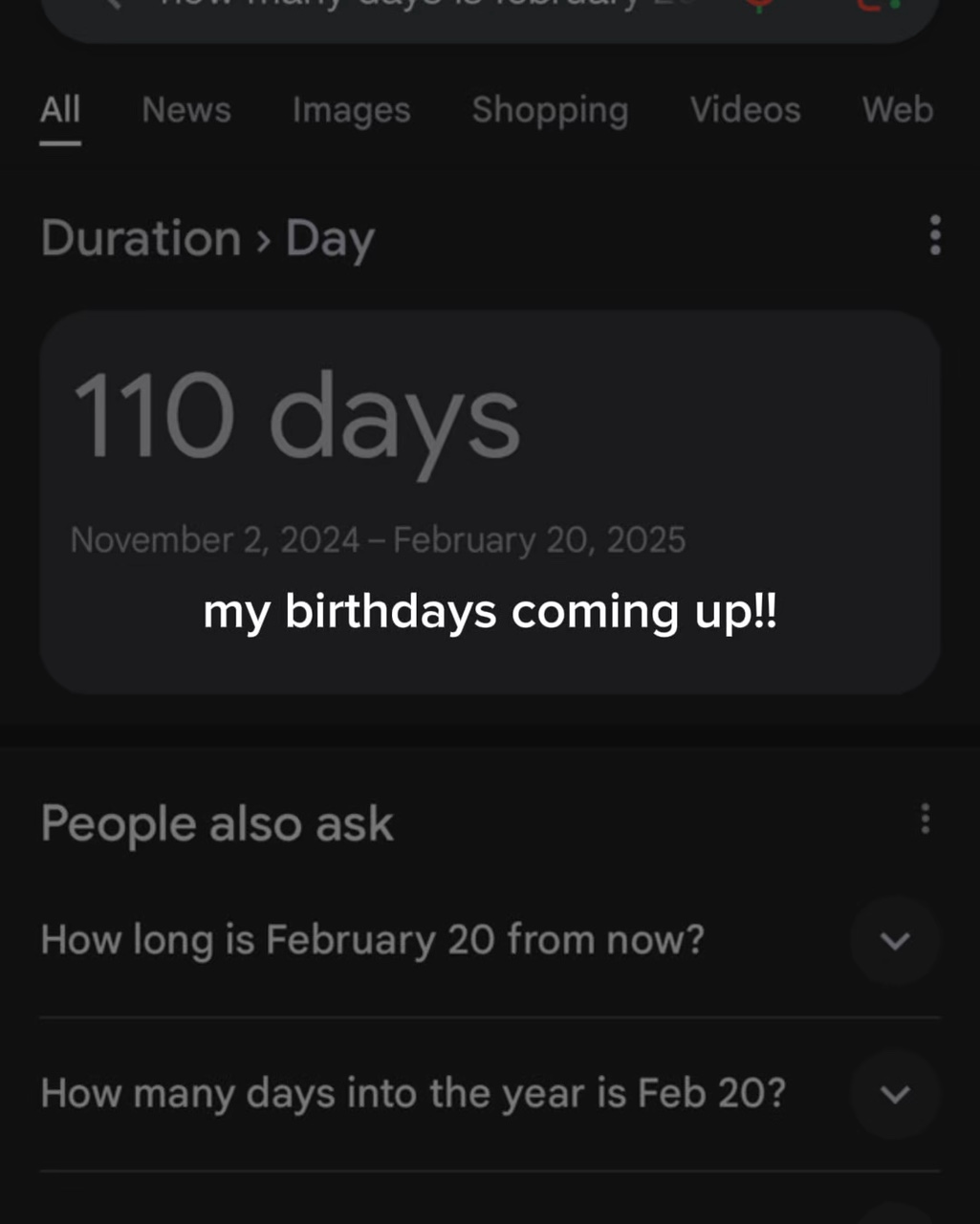This screenshot has height=1224, width=980.
Task: Switch to the News tab
Action: pos(186,110)
